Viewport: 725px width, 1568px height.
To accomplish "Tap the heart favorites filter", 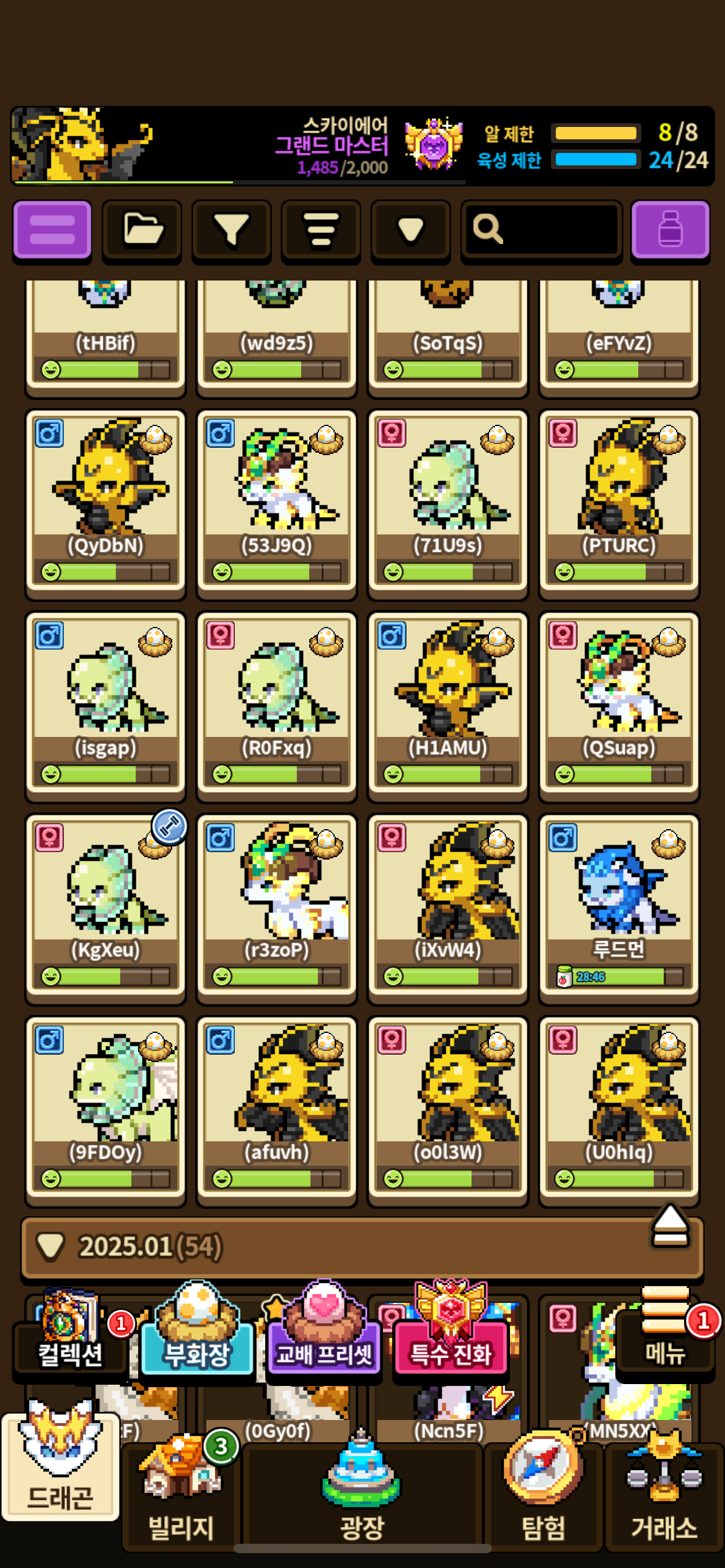I will (410, 230).
